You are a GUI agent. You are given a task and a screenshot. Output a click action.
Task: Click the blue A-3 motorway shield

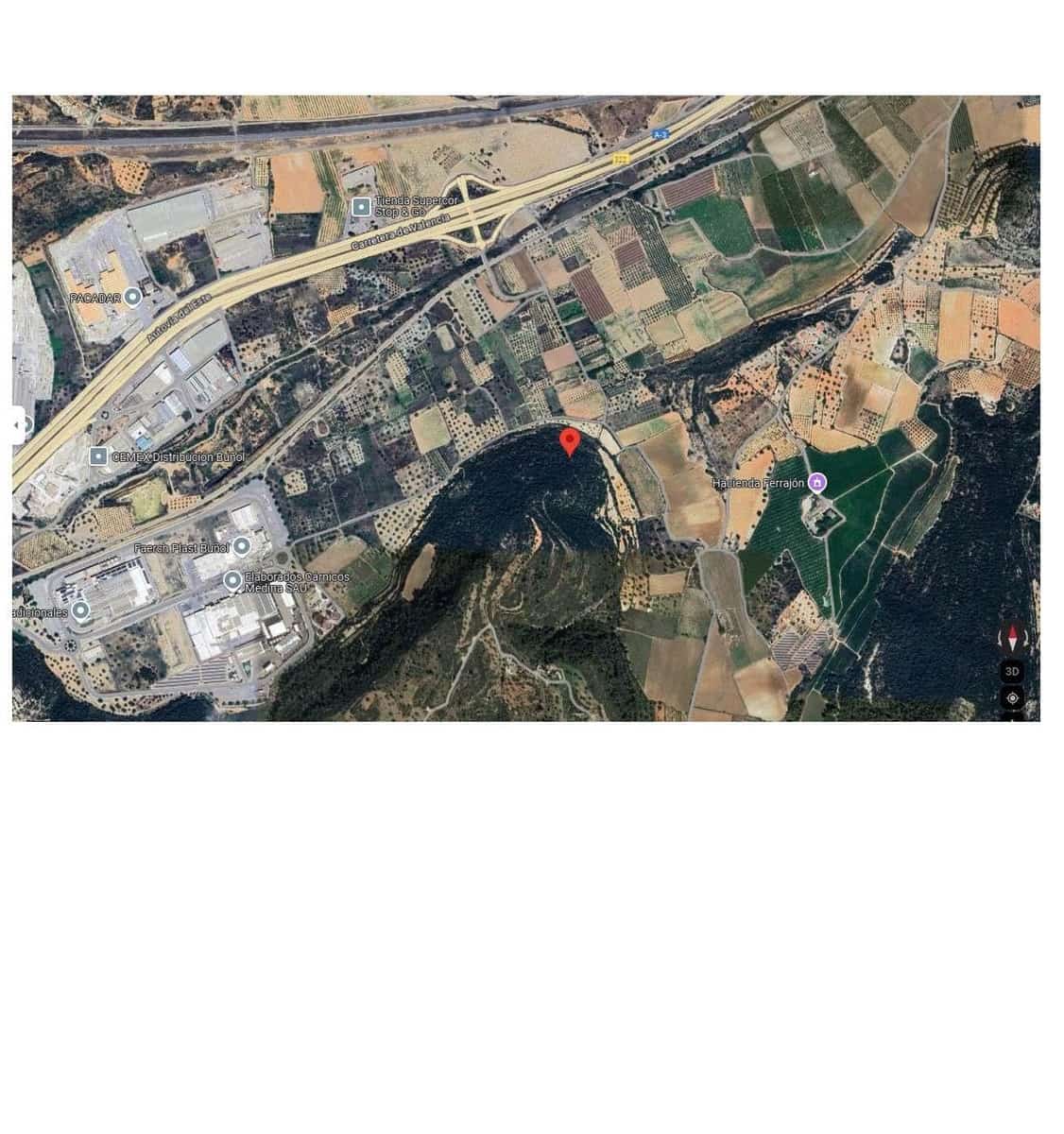click(659, 135)
